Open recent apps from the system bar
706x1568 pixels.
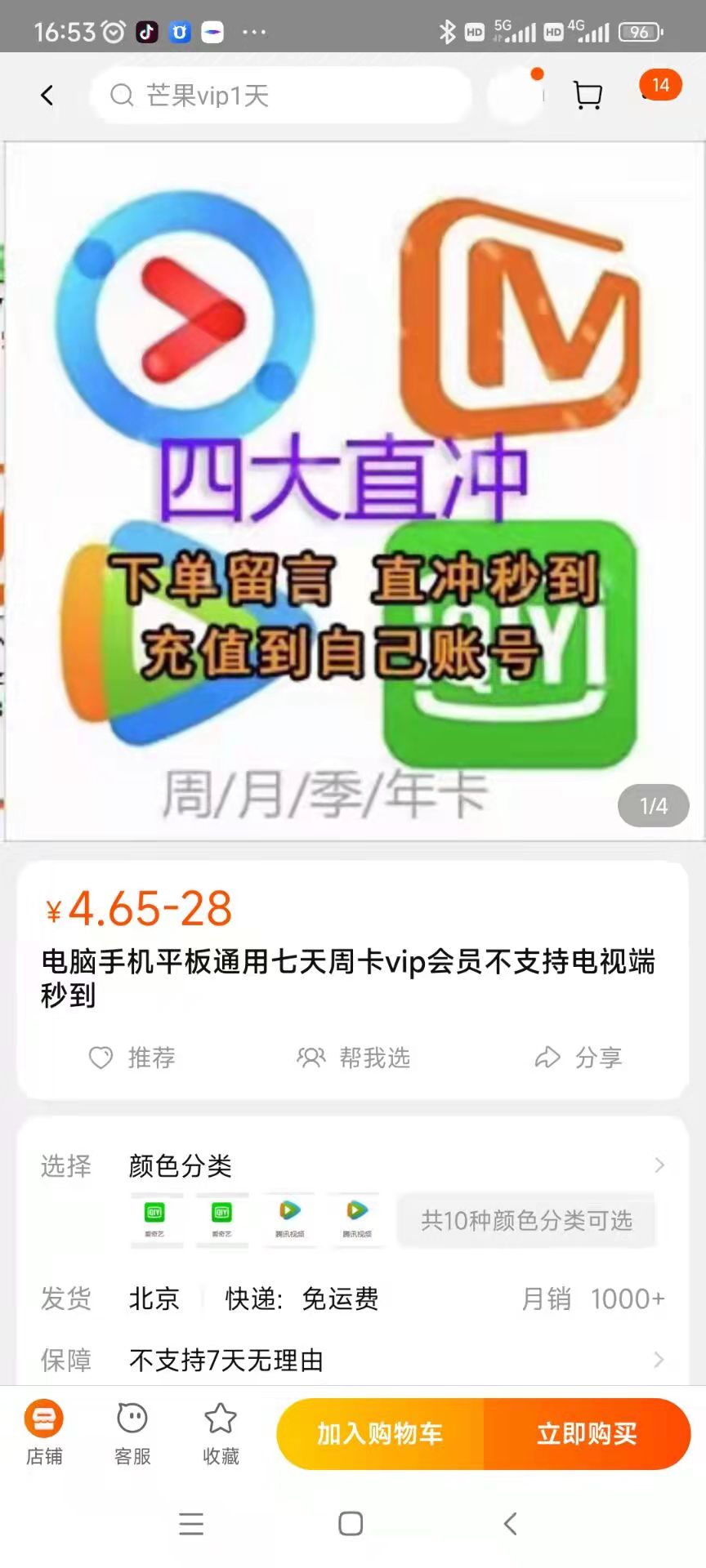191,1523
